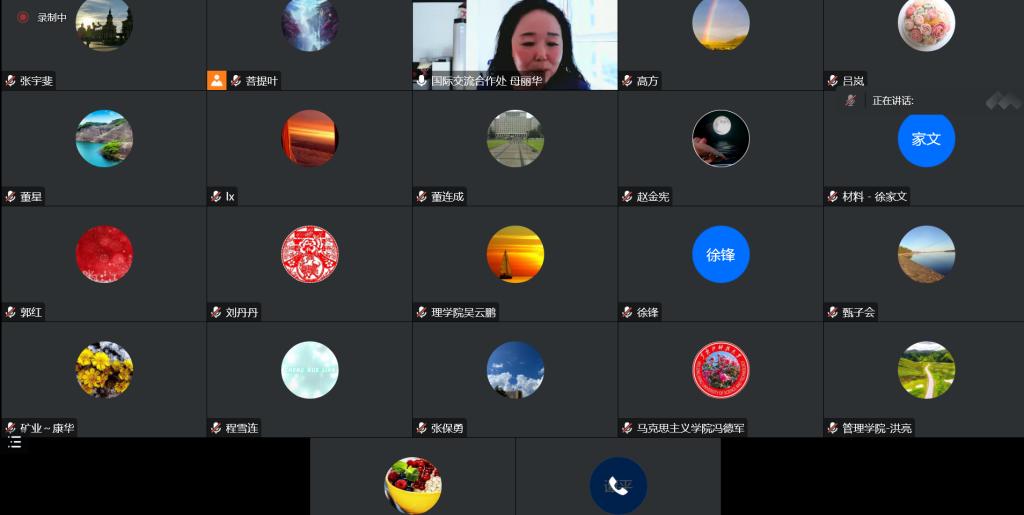The width and height of the screenshot is (1024, 515).
Task: Select participant tile 郭红
Action: pyautogui.click(x=104, y=260)
